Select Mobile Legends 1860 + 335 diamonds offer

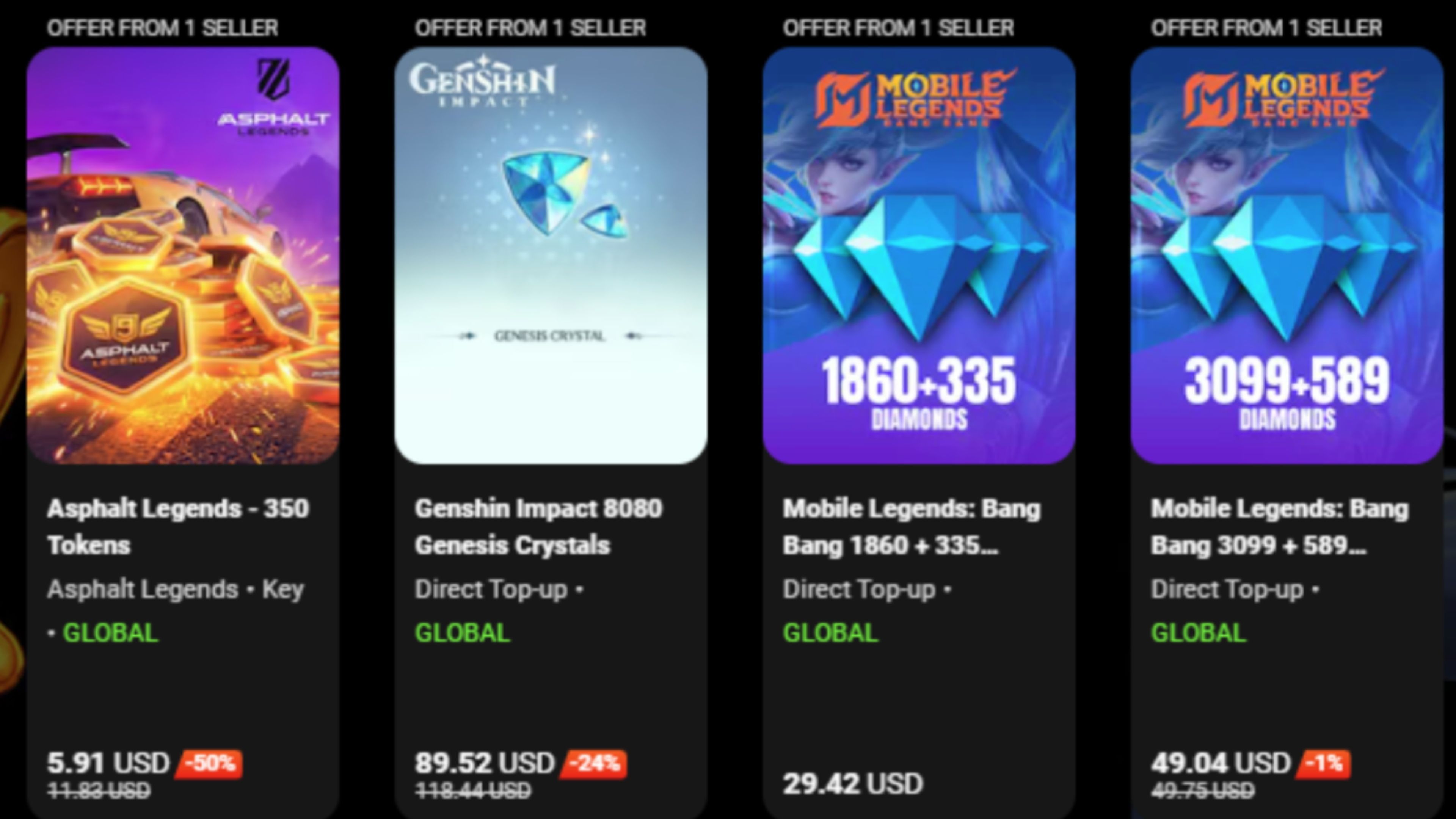(x=911, y=526)
